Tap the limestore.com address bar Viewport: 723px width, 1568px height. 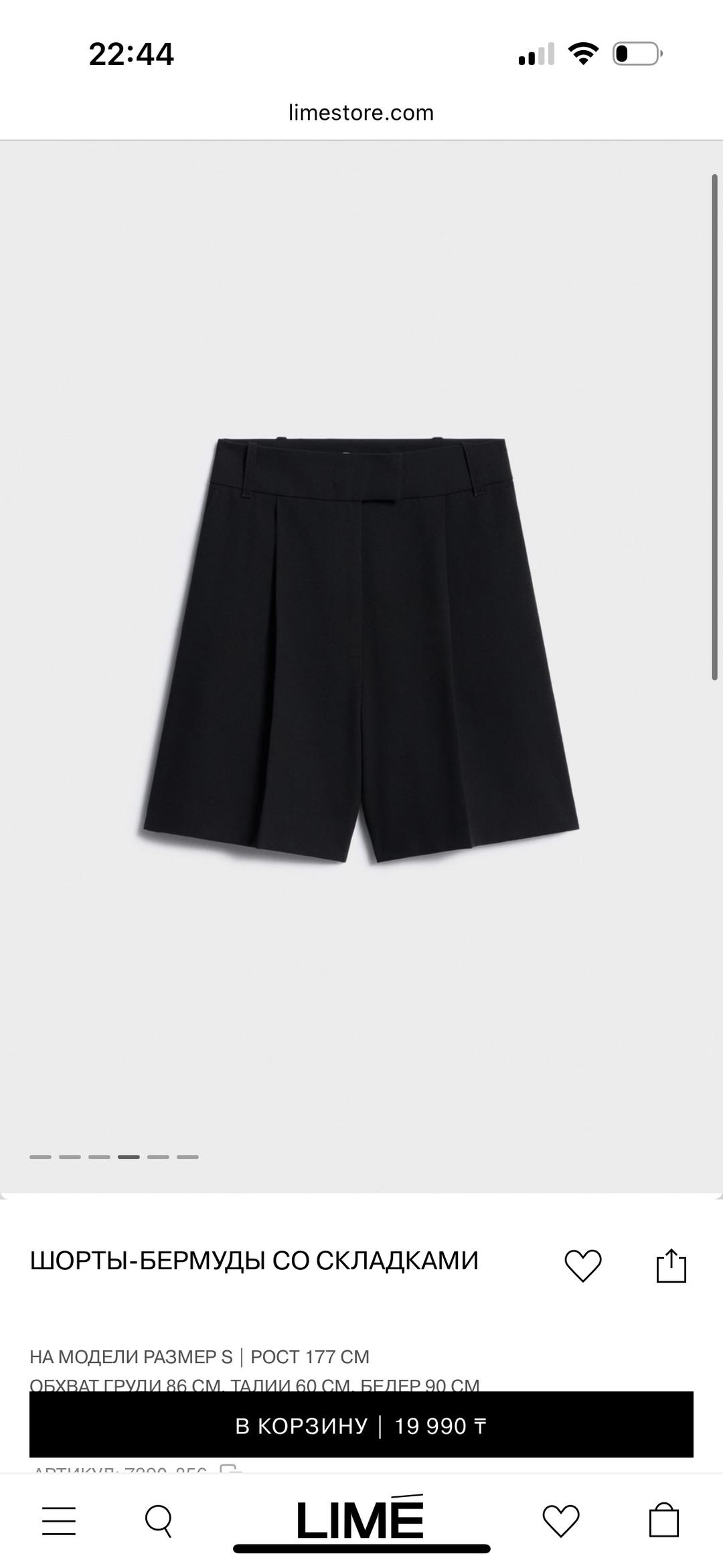[x=361, y=113]
